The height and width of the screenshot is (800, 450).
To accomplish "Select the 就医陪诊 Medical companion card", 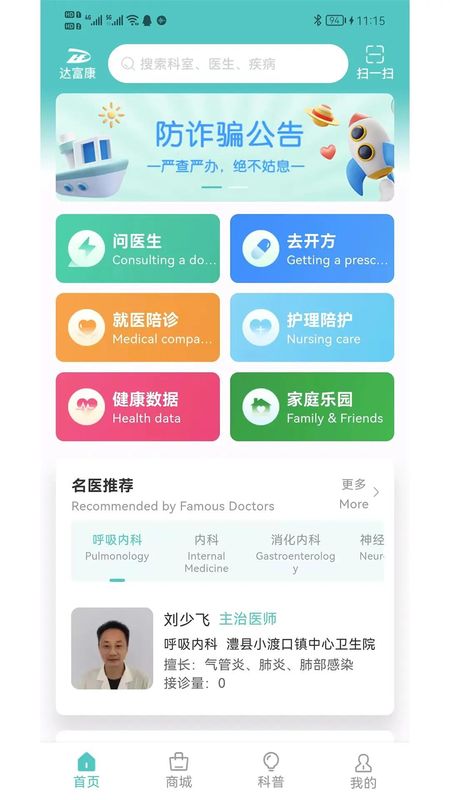I will 138,328.
